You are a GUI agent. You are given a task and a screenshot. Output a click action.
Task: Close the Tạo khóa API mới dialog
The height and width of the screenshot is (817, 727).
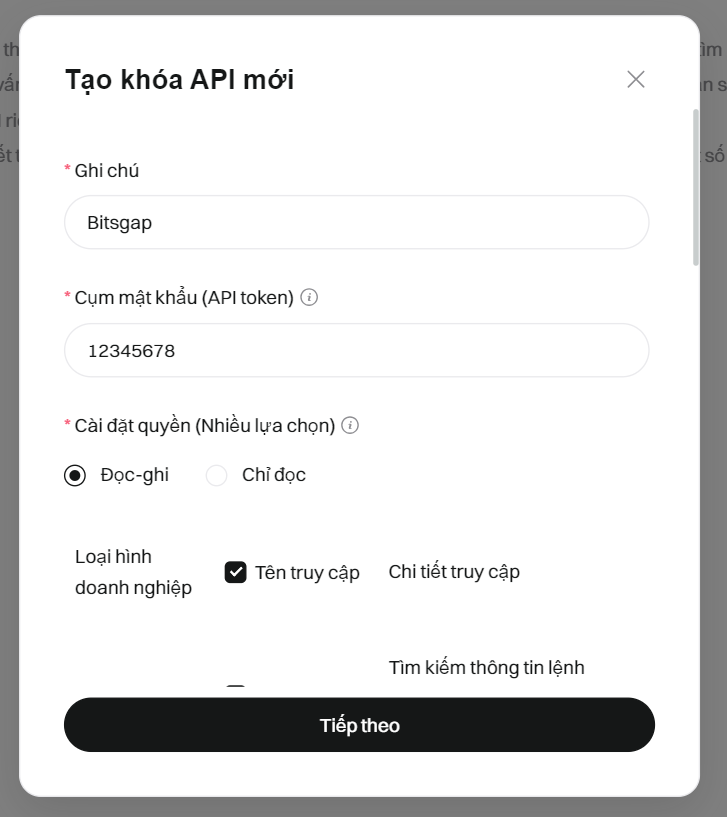pyautogui.click(x=636, y=79)
